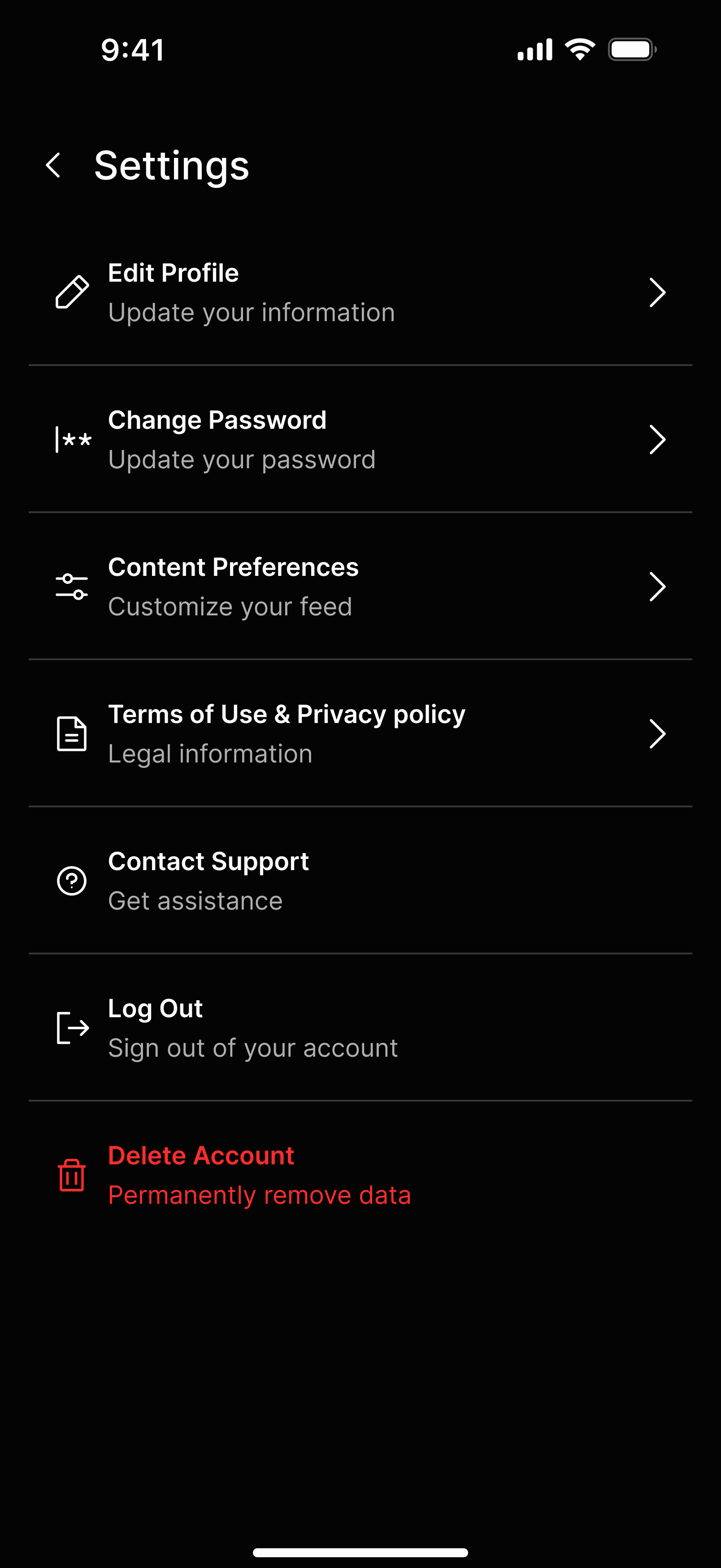Open Content Preferences
Screen dimensions: 721x1568
coord(360,586)
